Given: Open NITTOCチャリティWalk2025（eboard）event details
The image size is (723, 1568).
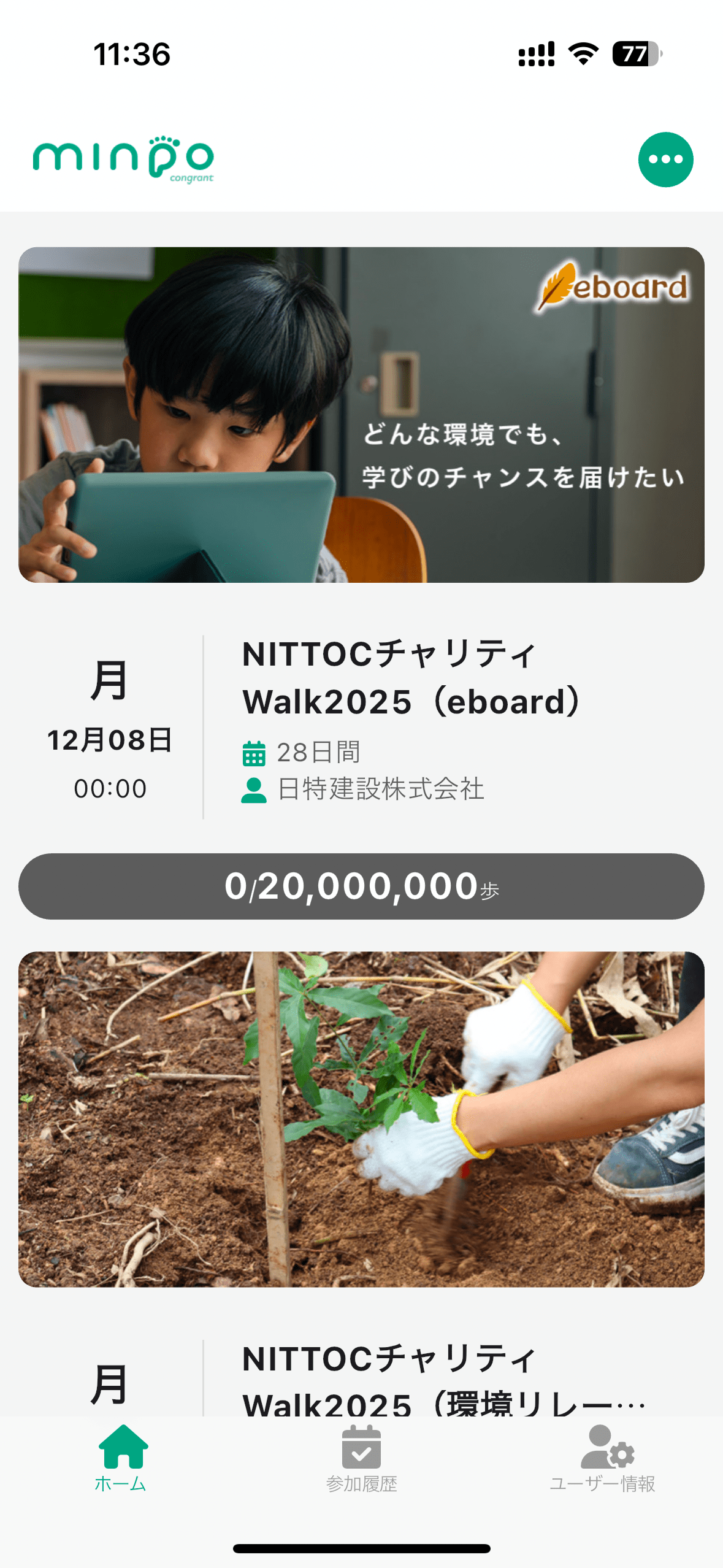Looking at the screenshot, I should (410, 677).
